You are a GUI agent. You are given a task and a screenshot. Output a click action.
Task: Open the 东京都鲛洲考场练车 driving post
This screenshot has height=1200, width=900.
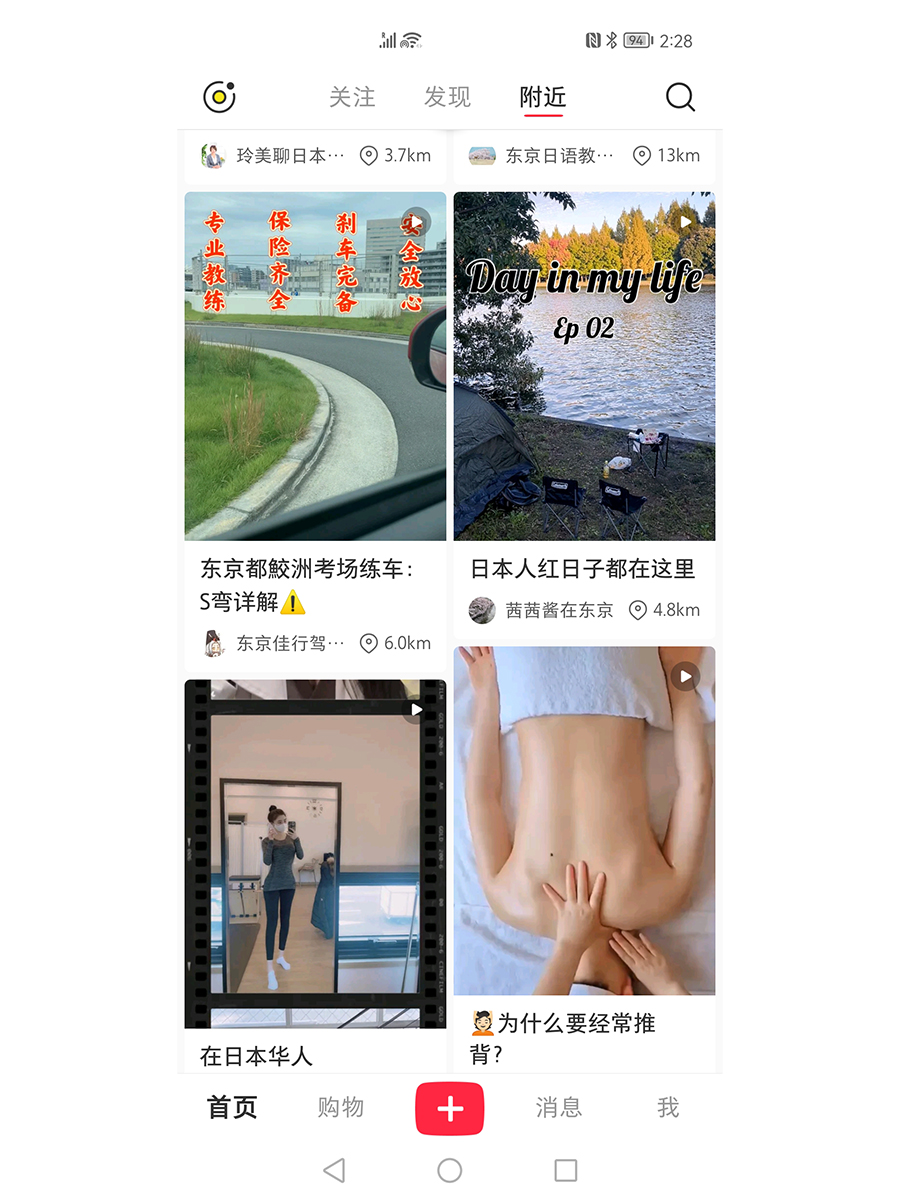click(315, 366)
